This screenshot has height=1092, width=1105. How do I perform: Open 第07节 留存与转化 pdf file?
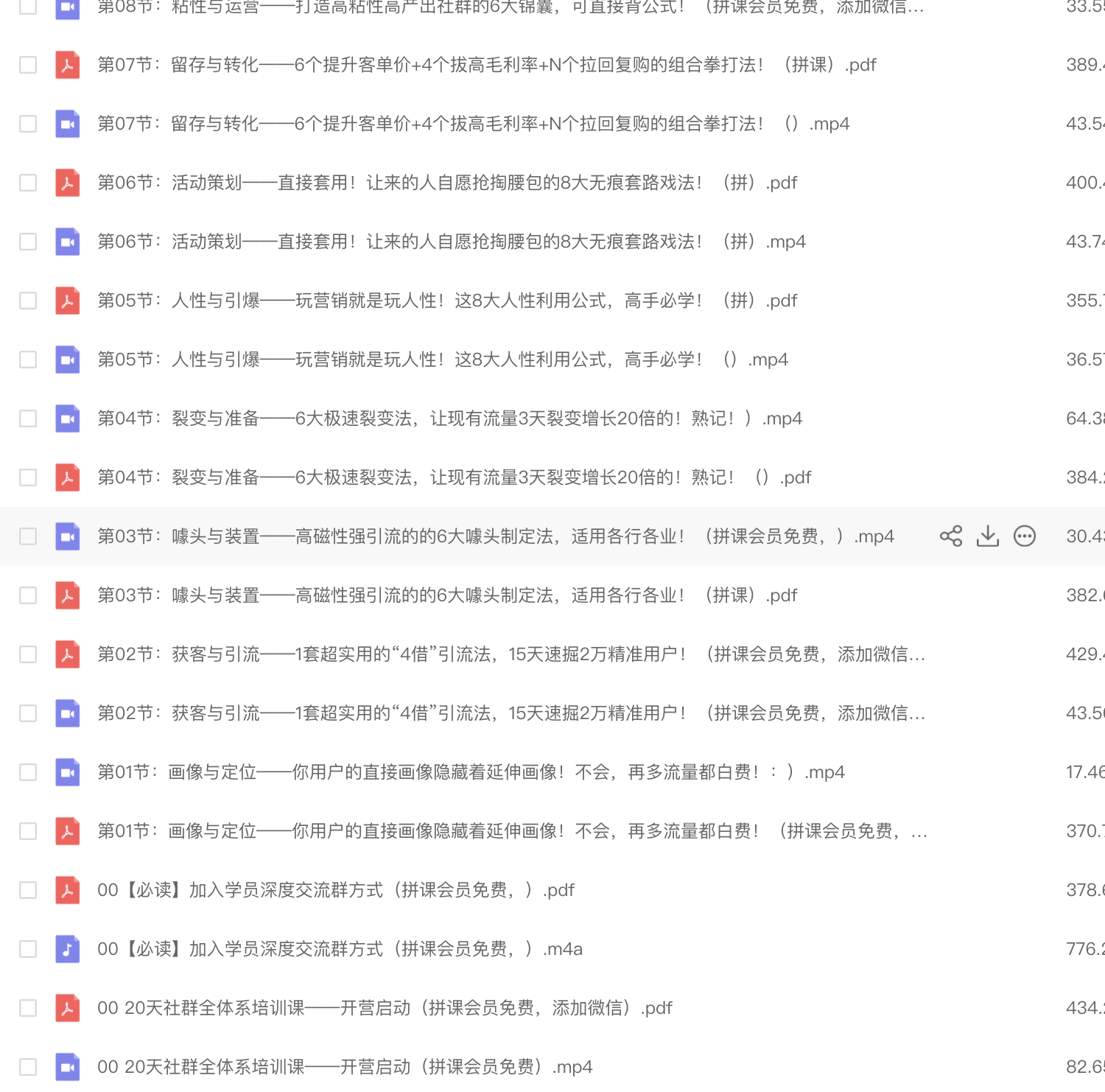point(486,65)
